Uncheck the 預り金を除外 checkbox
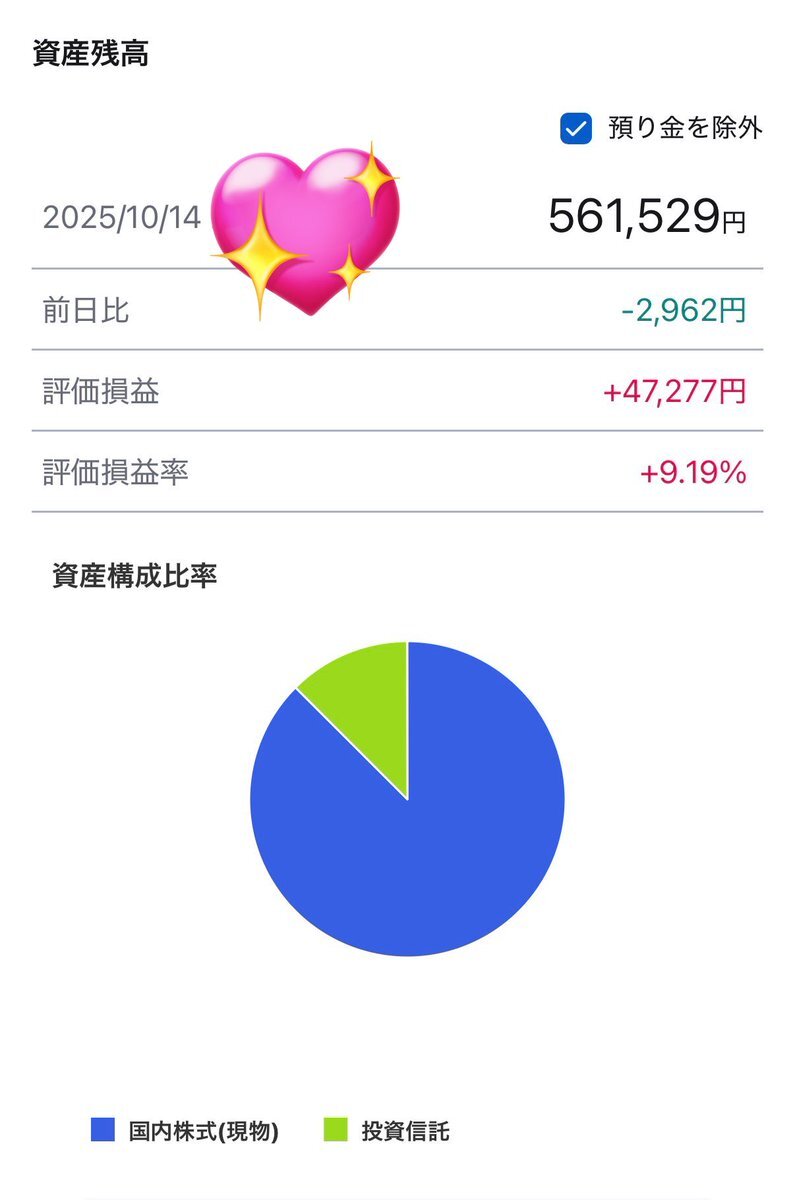795x1200 pixels. (x=576, y=129)
